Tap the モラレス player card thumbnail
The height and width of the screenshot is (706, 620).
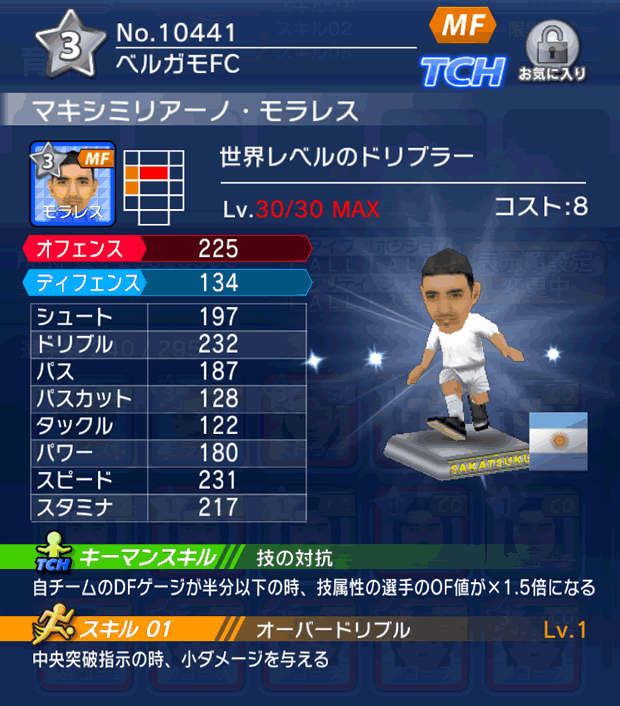pyautogui.click(x=74, y=182)
